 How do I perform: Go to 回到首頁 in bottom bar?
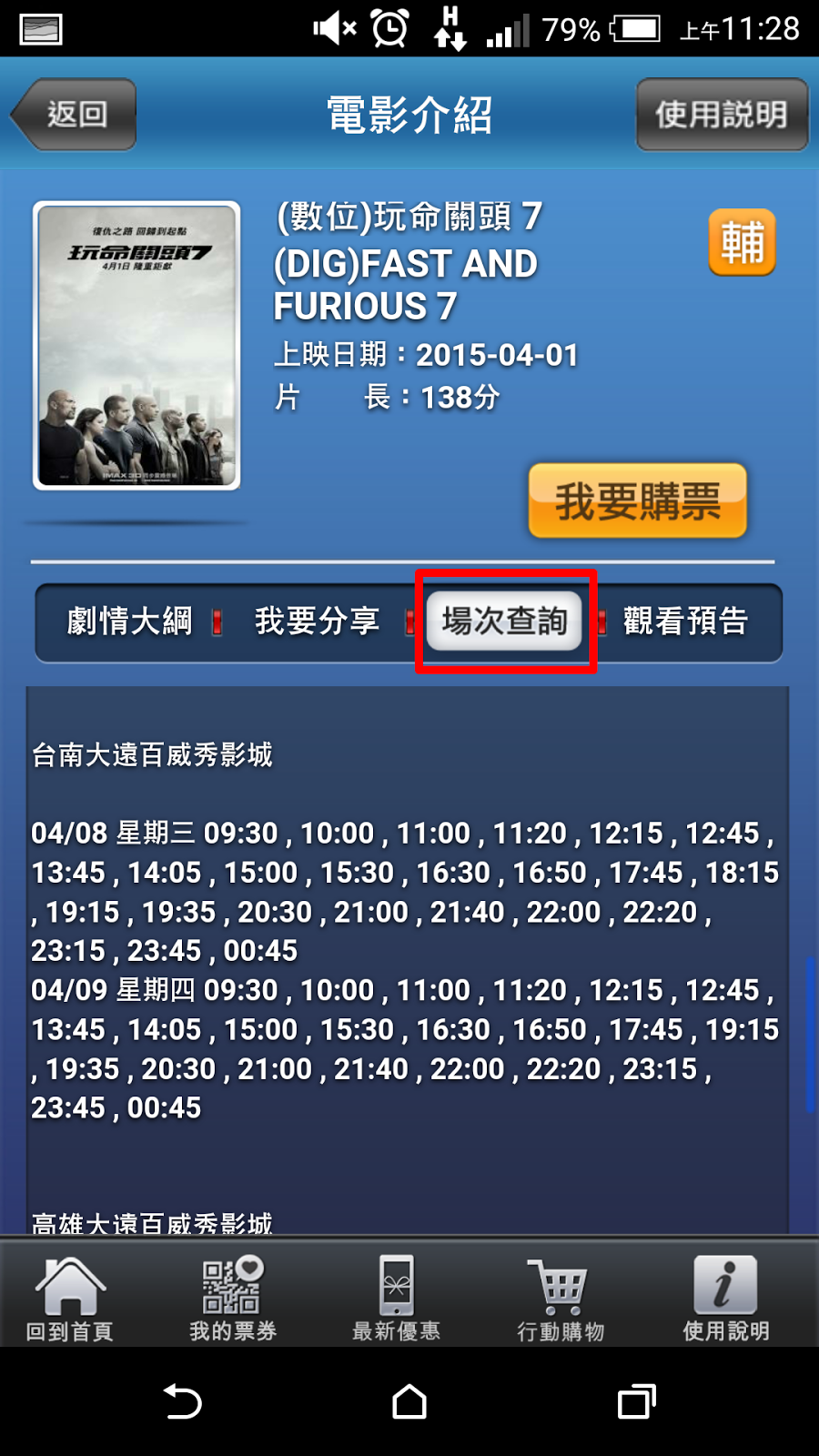[x=70, y=1299]
